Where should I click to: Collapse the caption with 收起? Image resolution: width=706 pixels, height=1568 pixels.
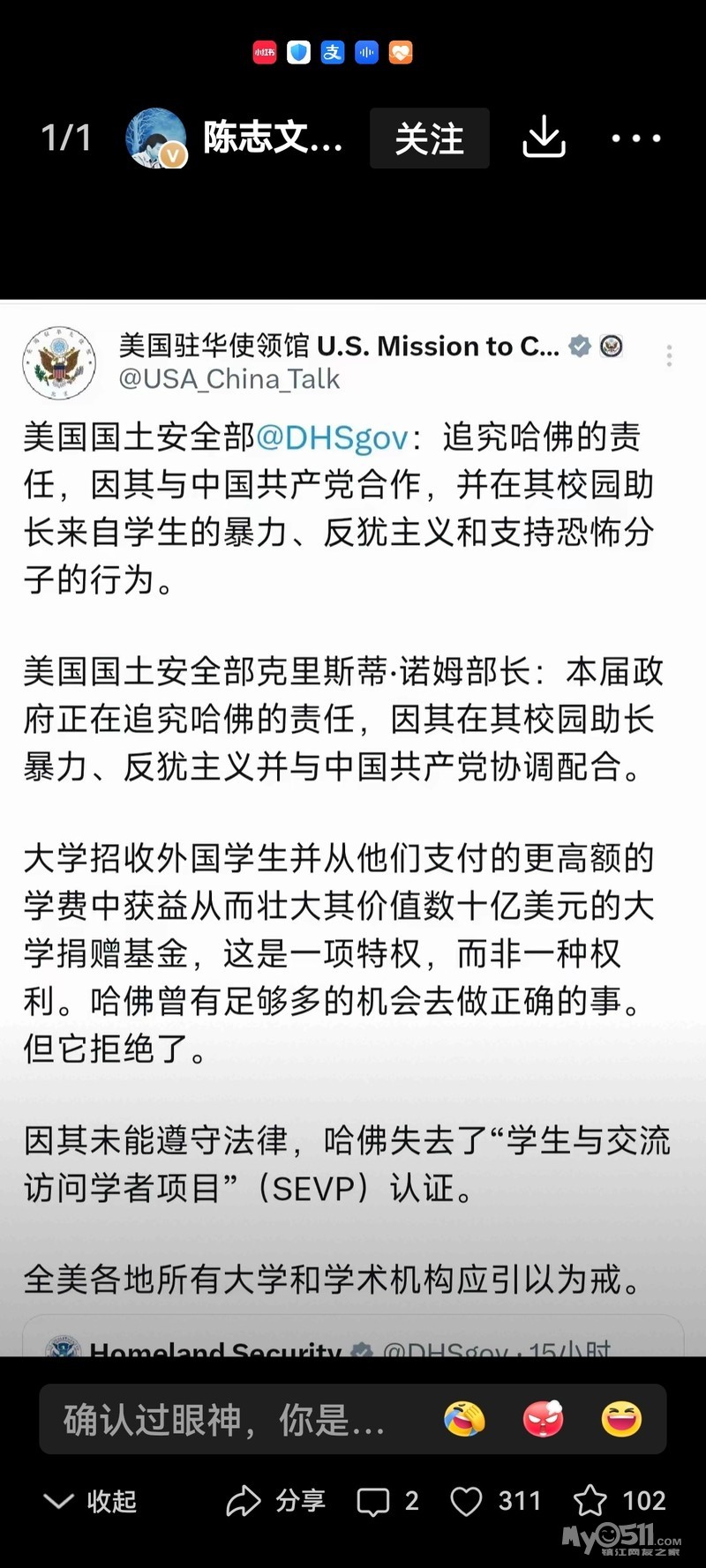click(90, 1501)
